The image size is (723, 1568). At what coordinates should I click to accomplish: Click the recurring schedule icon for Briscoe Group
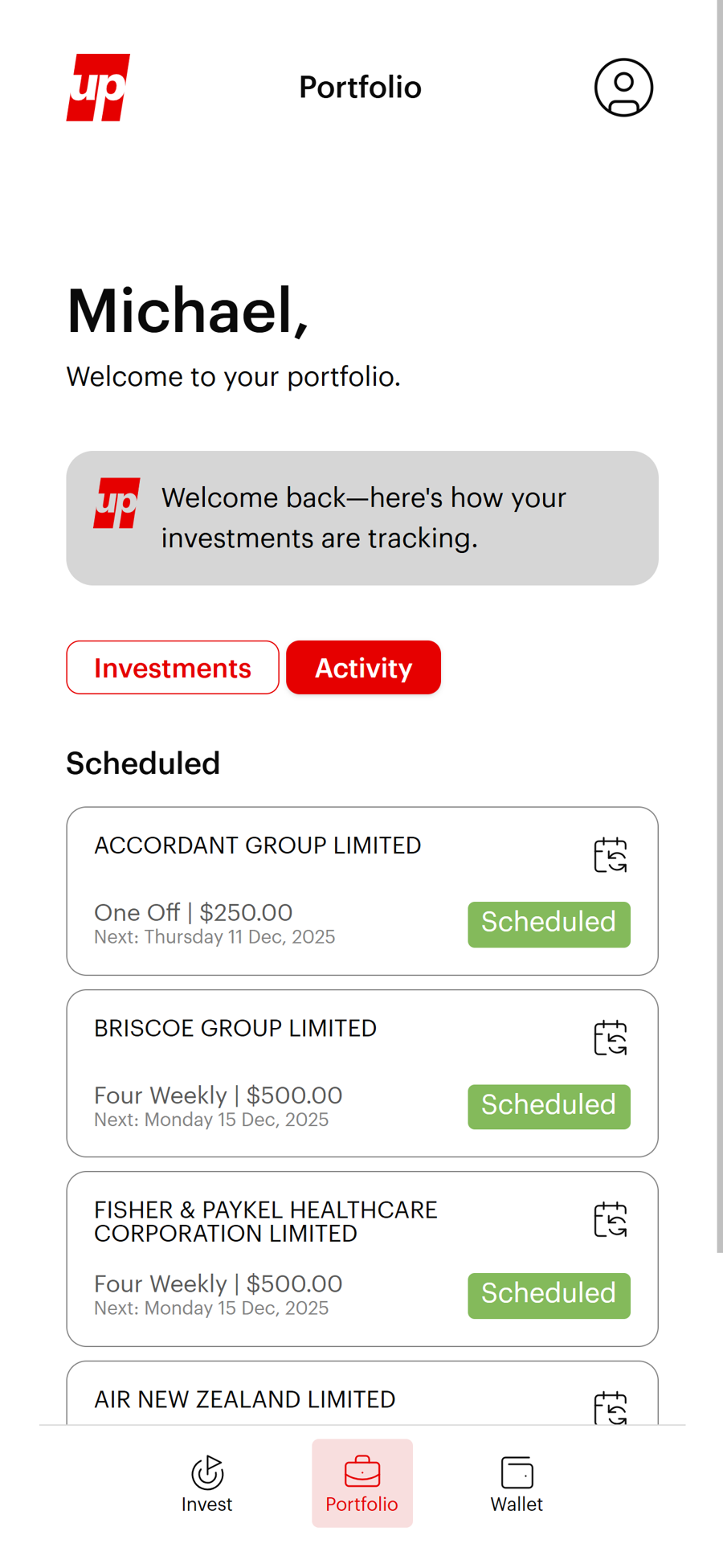point(611,1038)
